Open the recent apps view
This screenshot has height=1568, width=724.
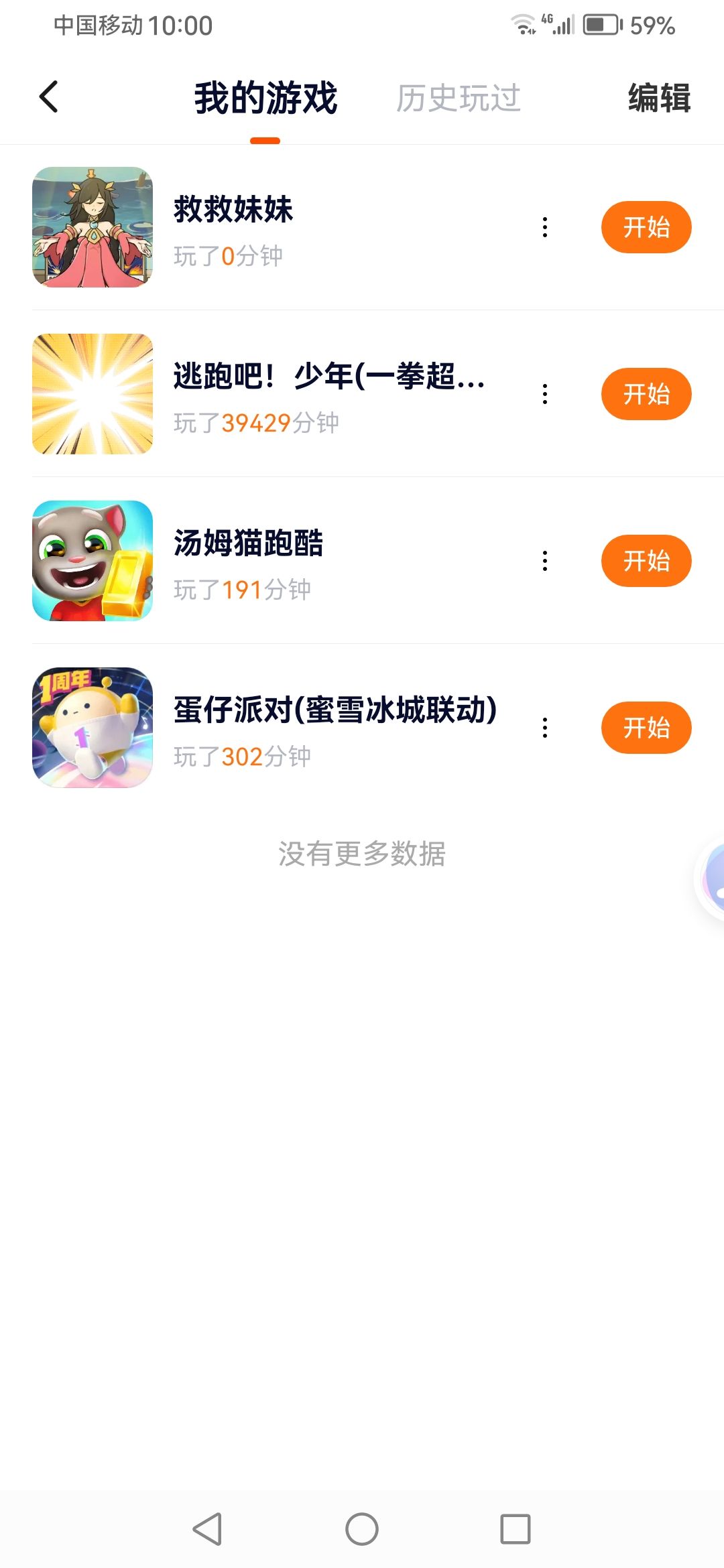click(515, 1529)
